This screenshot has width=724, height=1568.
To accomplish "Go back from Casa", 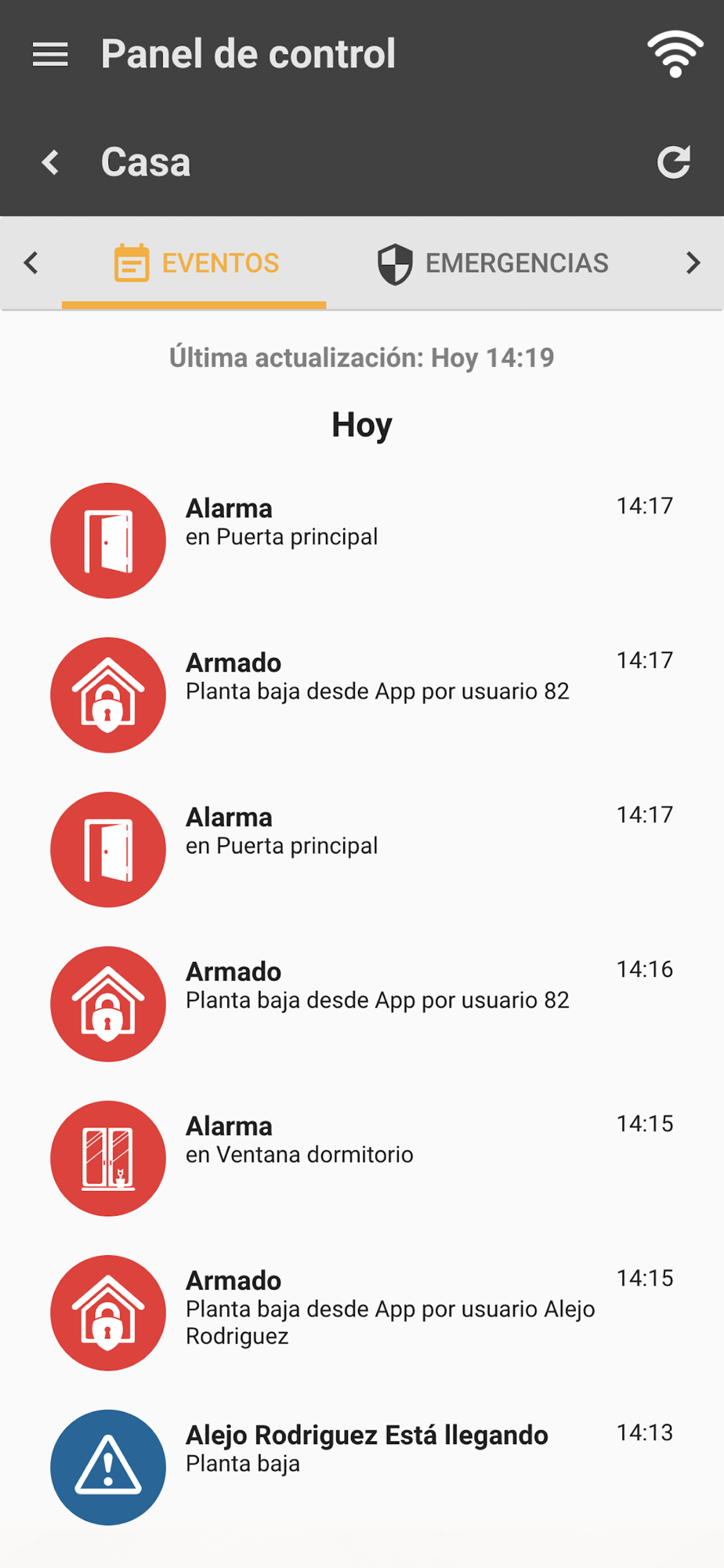I will pos(51,162).
